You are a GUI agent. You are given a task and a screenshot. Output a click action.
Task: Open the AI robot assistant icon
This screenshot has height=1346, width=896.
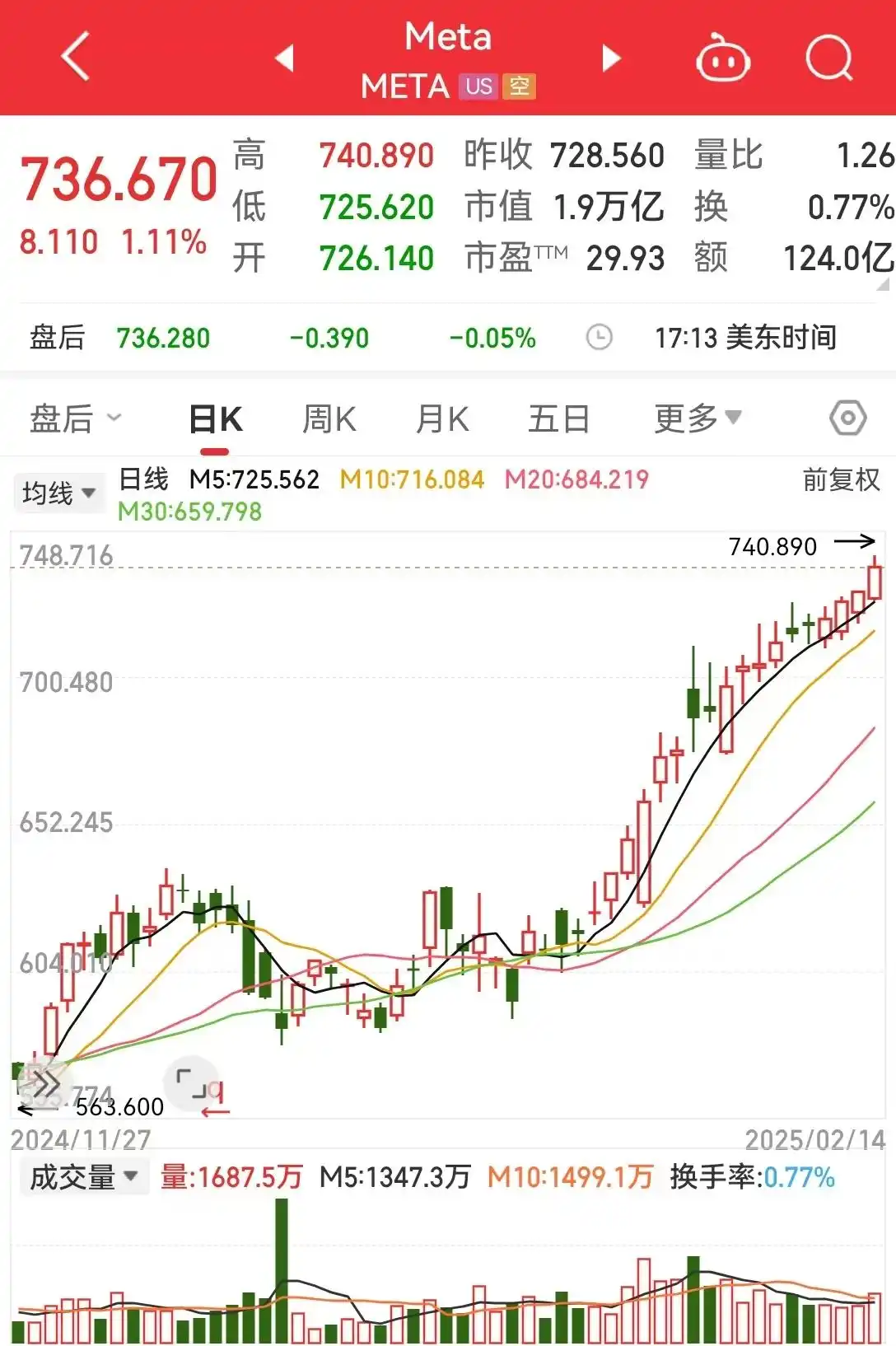pos(722,58)
